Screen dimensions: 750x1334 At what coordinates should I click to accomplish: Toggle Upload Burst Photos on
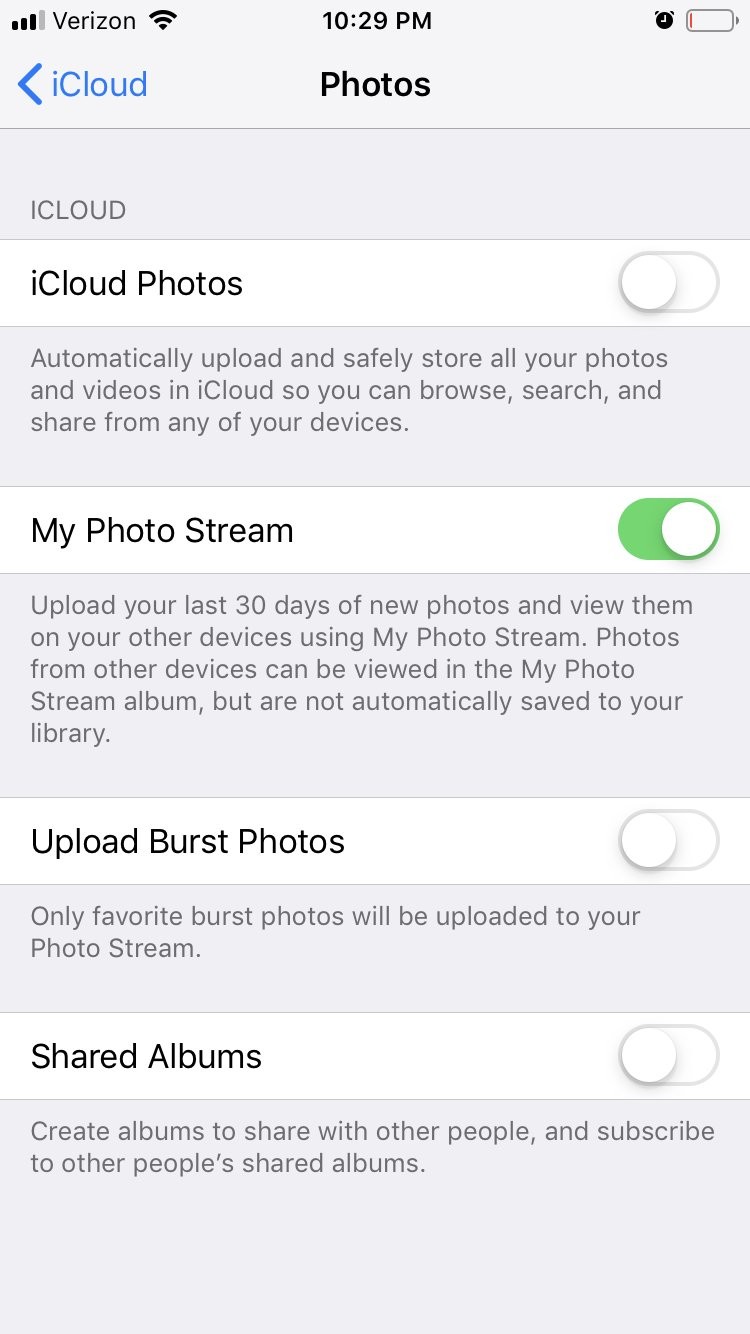coord(668,841)
